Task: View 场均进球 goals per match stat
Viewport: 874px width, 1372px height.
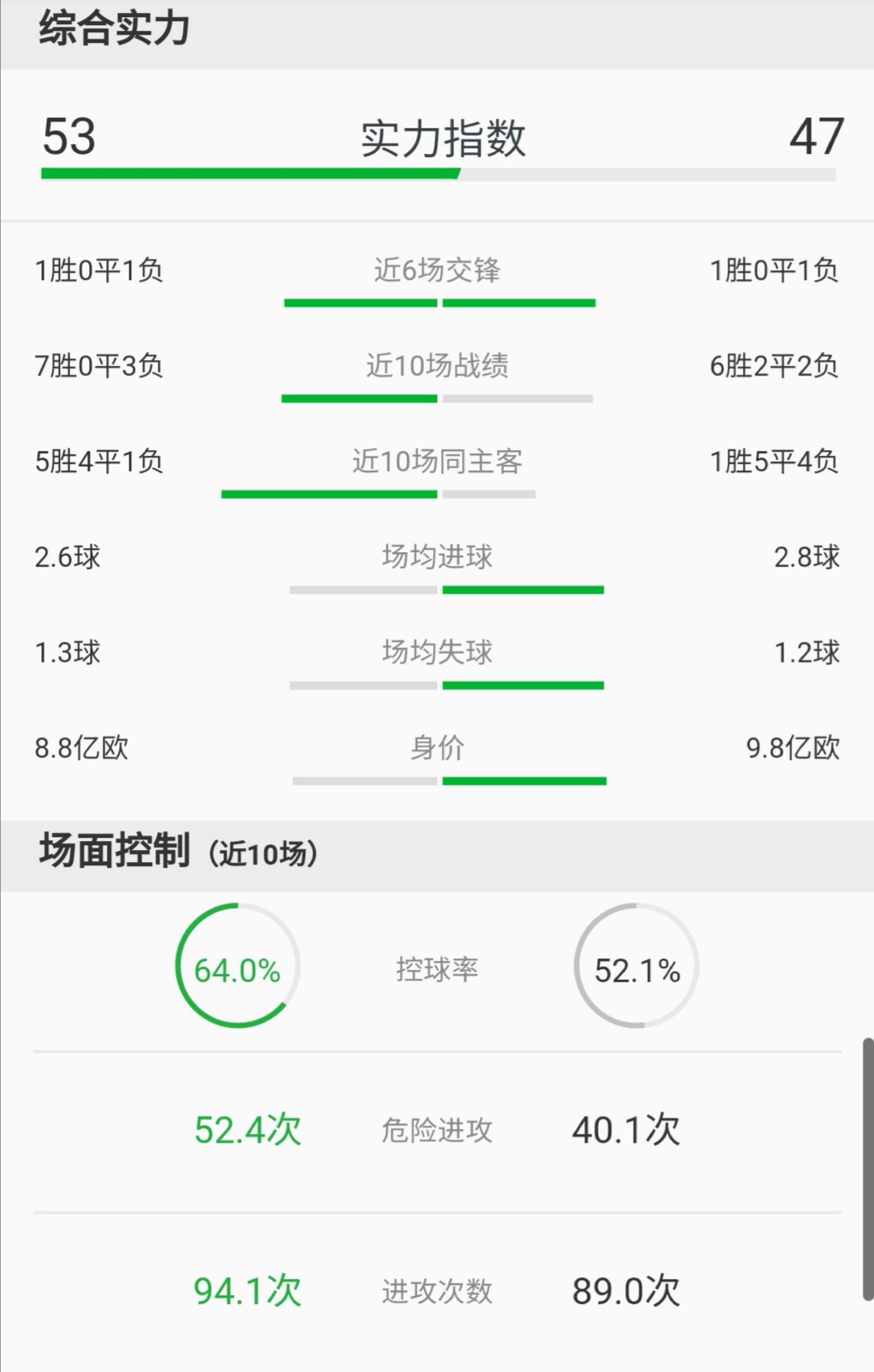Action: click(x=437, y=557)
